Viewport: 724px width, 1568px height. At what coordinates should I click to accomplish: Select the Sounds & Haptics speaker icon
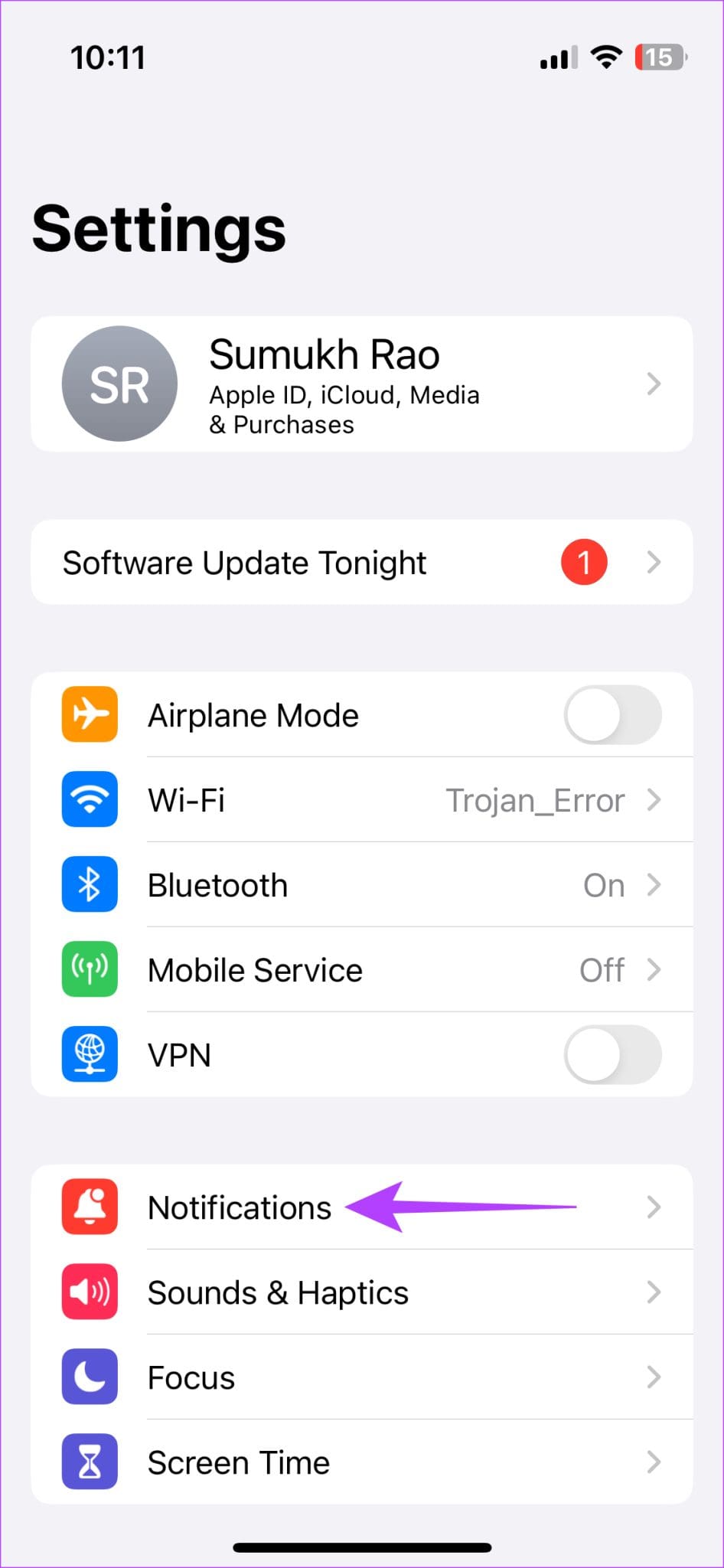tap(90, 1292)
